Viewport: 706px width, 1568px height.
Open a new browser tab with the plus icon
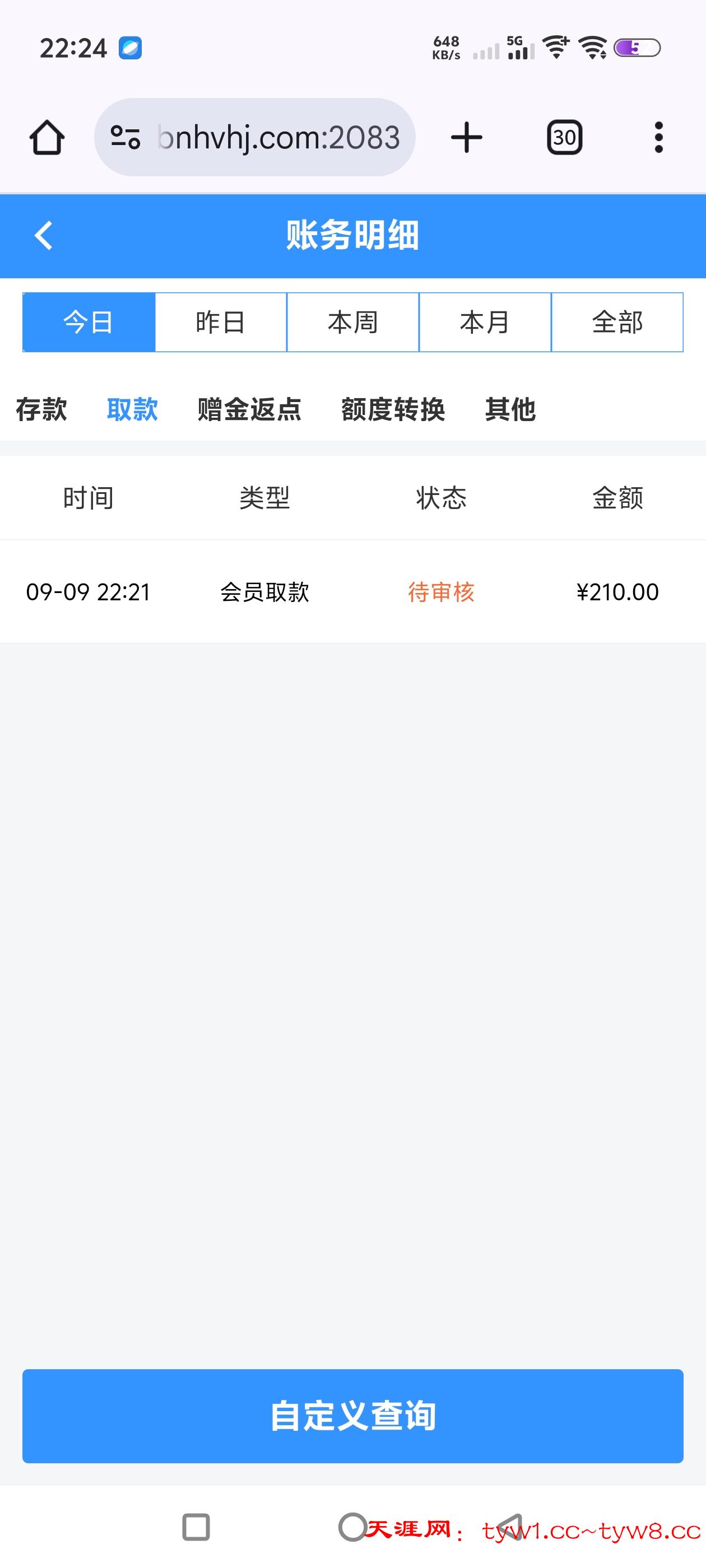pyautogui.click(x=466, y=137)
